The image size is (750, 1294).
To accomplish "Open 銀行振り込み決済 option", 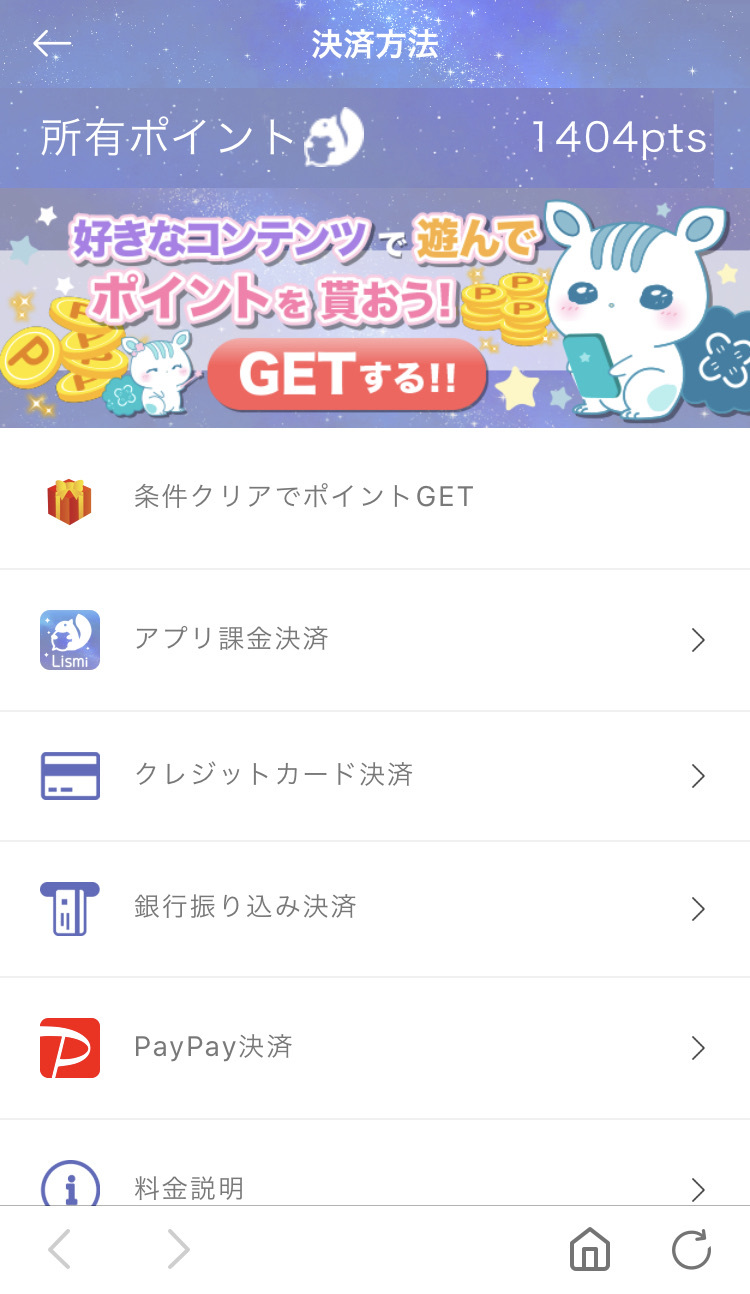I will (x=374, y=908).
